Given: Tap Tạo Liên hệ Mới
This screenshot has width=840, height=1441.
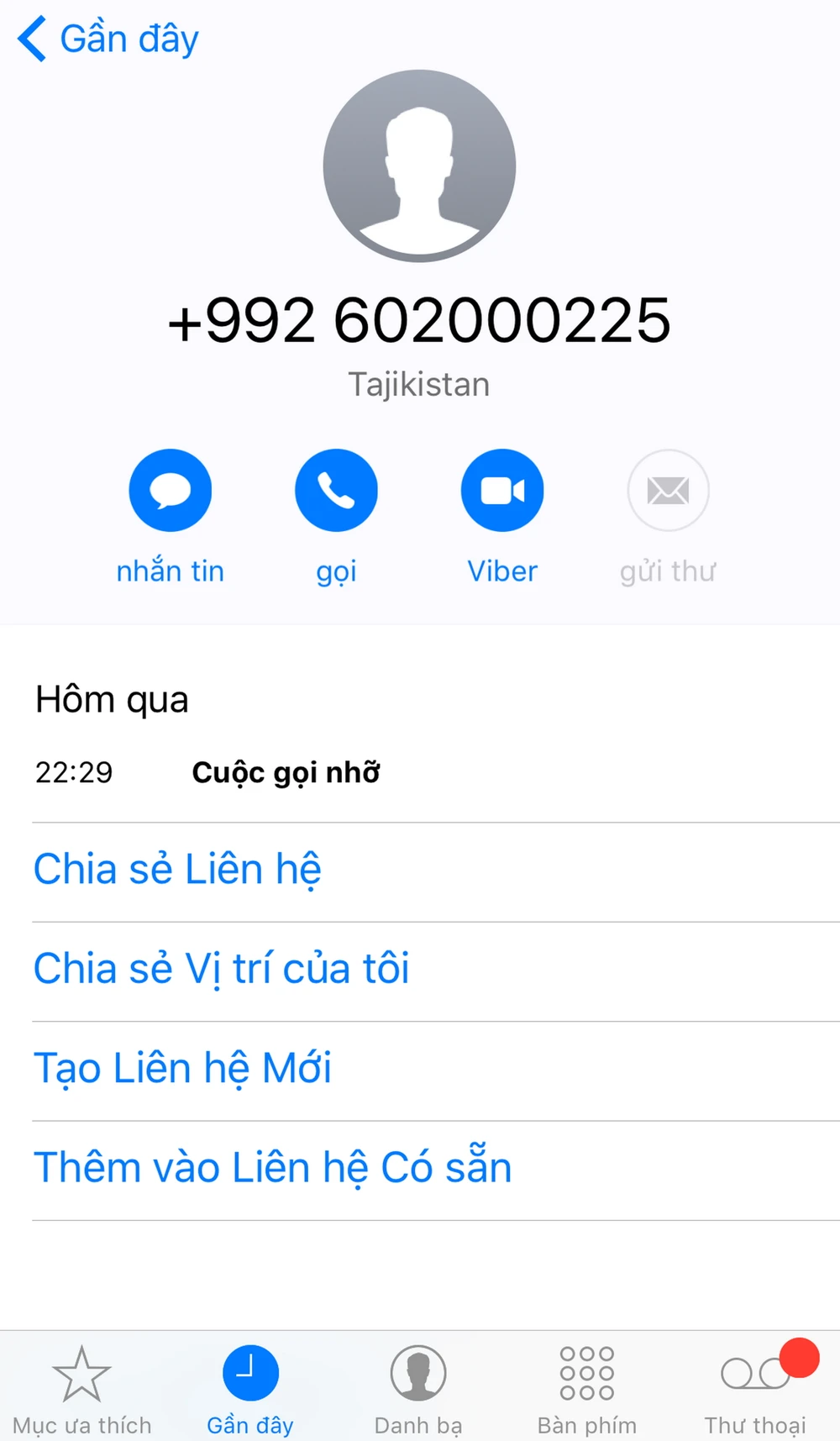Looking at the screenshot, I should [x=182, y=1068].
